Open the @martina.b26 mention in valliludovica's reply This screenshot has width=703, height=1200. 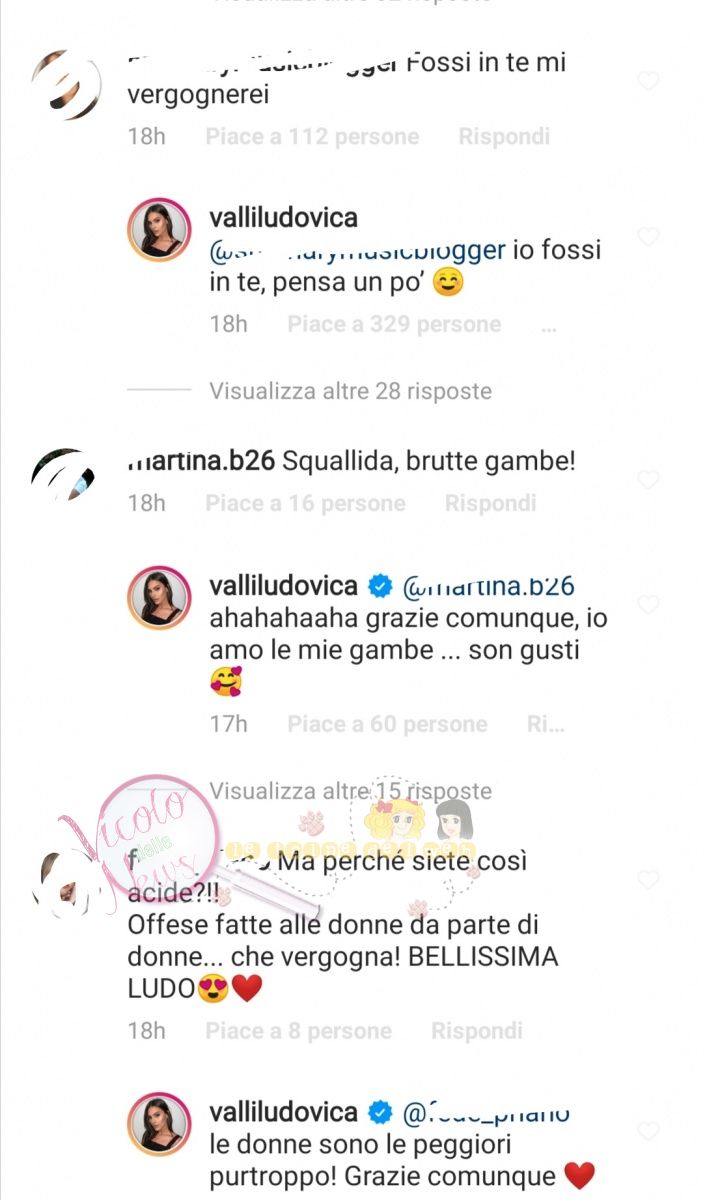click(488, 586)
